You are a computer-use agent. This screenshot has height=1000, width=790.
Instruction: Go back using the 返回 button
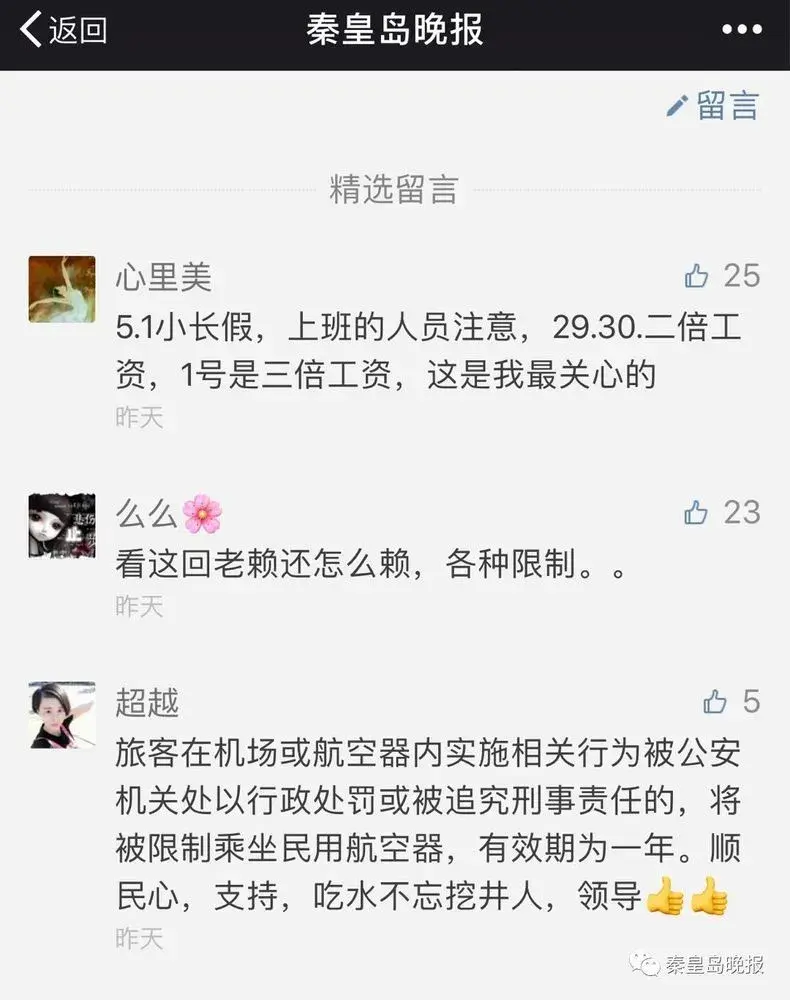click(x=62, y=30)
